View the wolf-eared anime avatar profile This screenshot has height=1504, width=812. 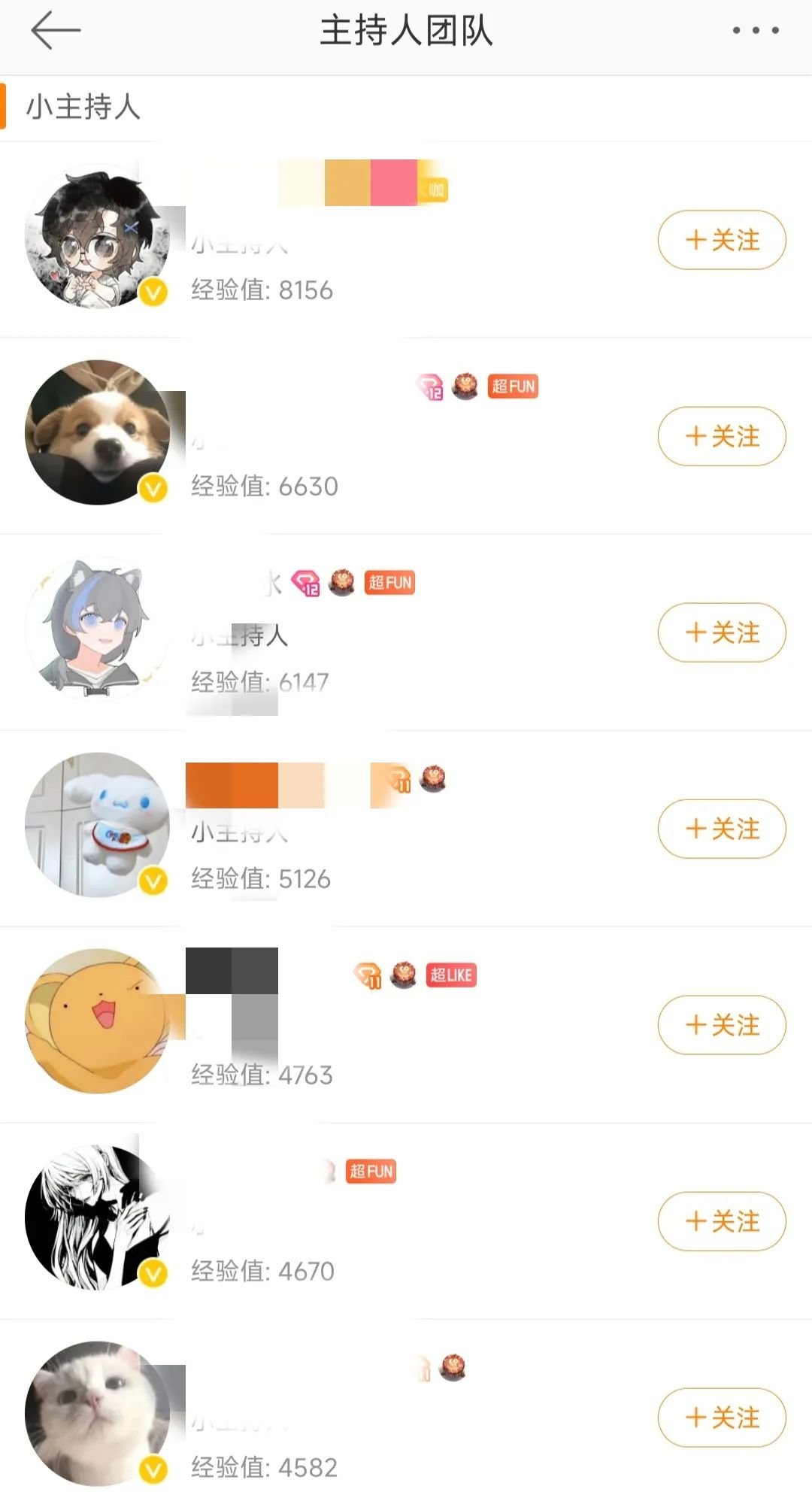tap(97, 629)
